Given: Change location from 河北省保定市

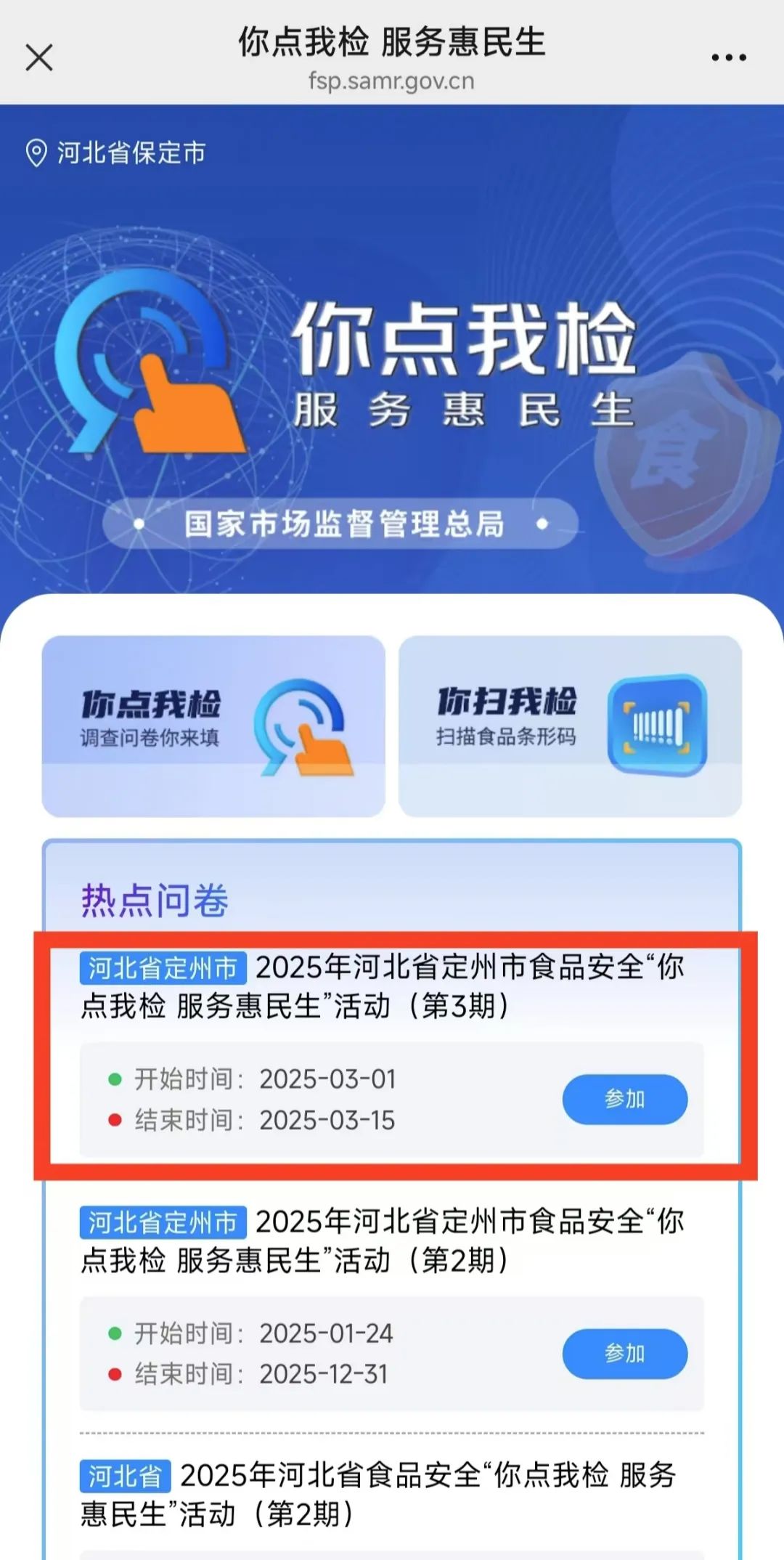Looking at the screenshot, I should click(116, 153).
